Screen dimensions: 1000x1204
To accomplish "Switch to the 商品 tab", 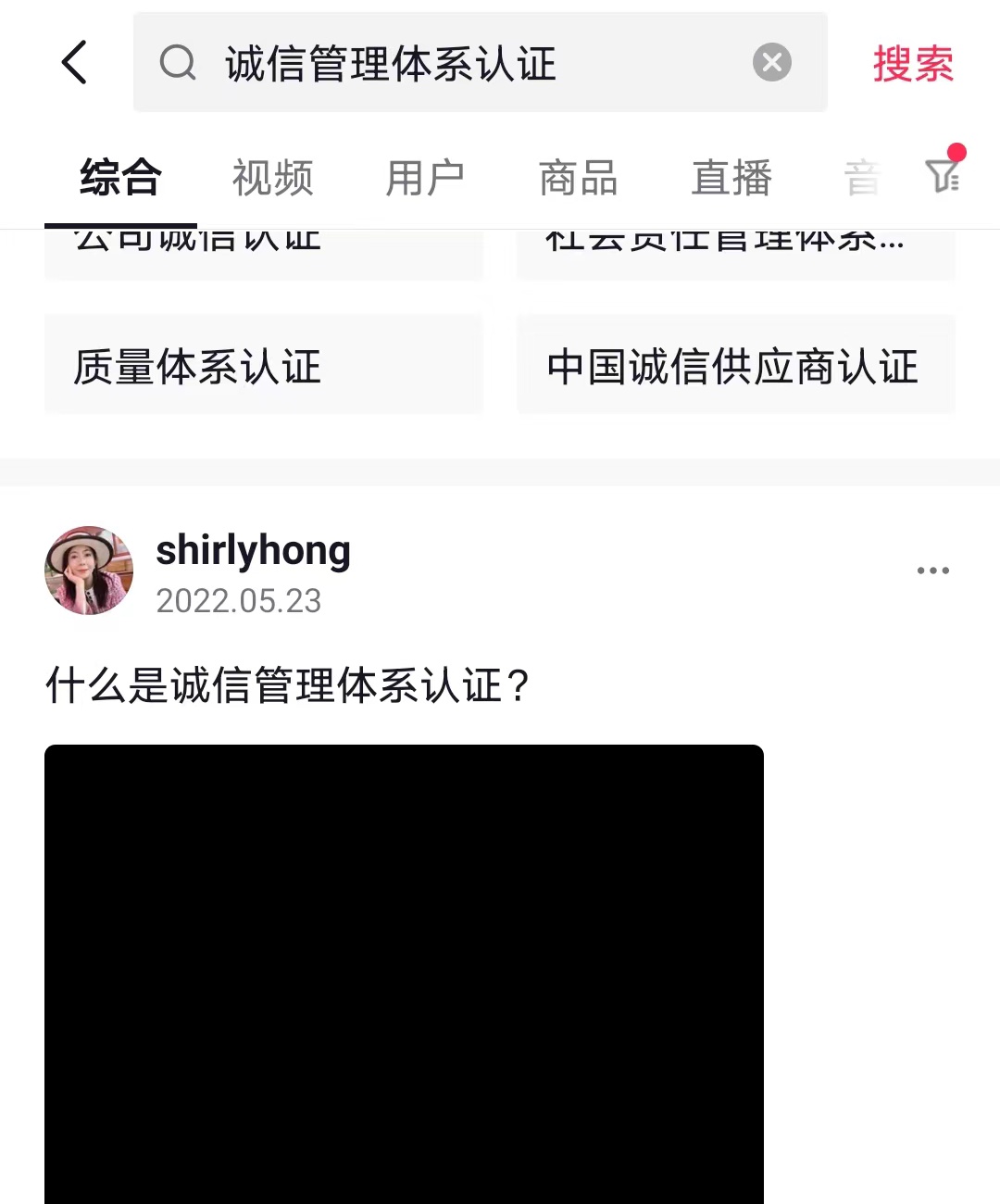I will (579, 178).
